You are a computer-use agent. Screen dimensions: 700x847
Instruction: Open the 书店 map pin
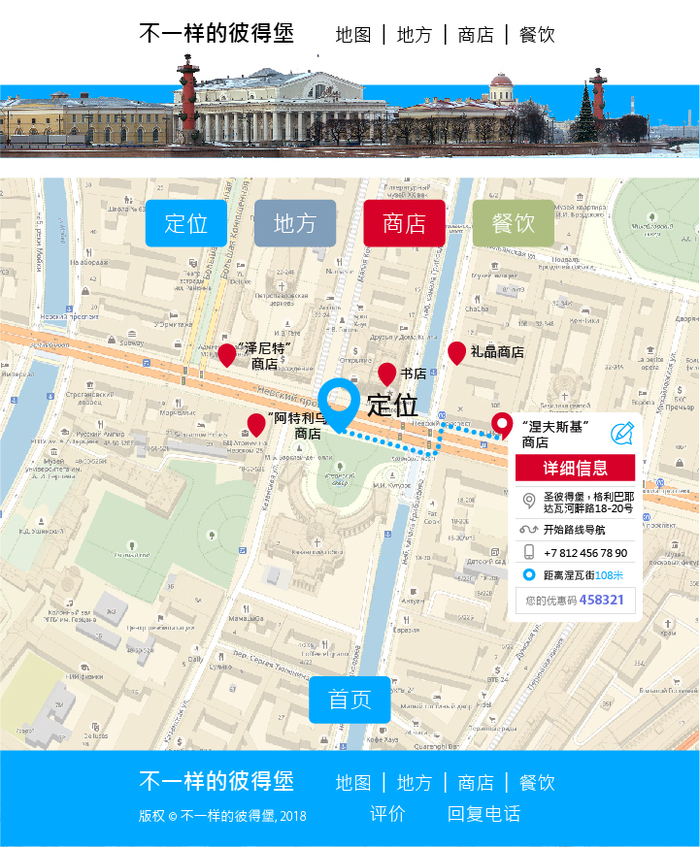(387, 374)
